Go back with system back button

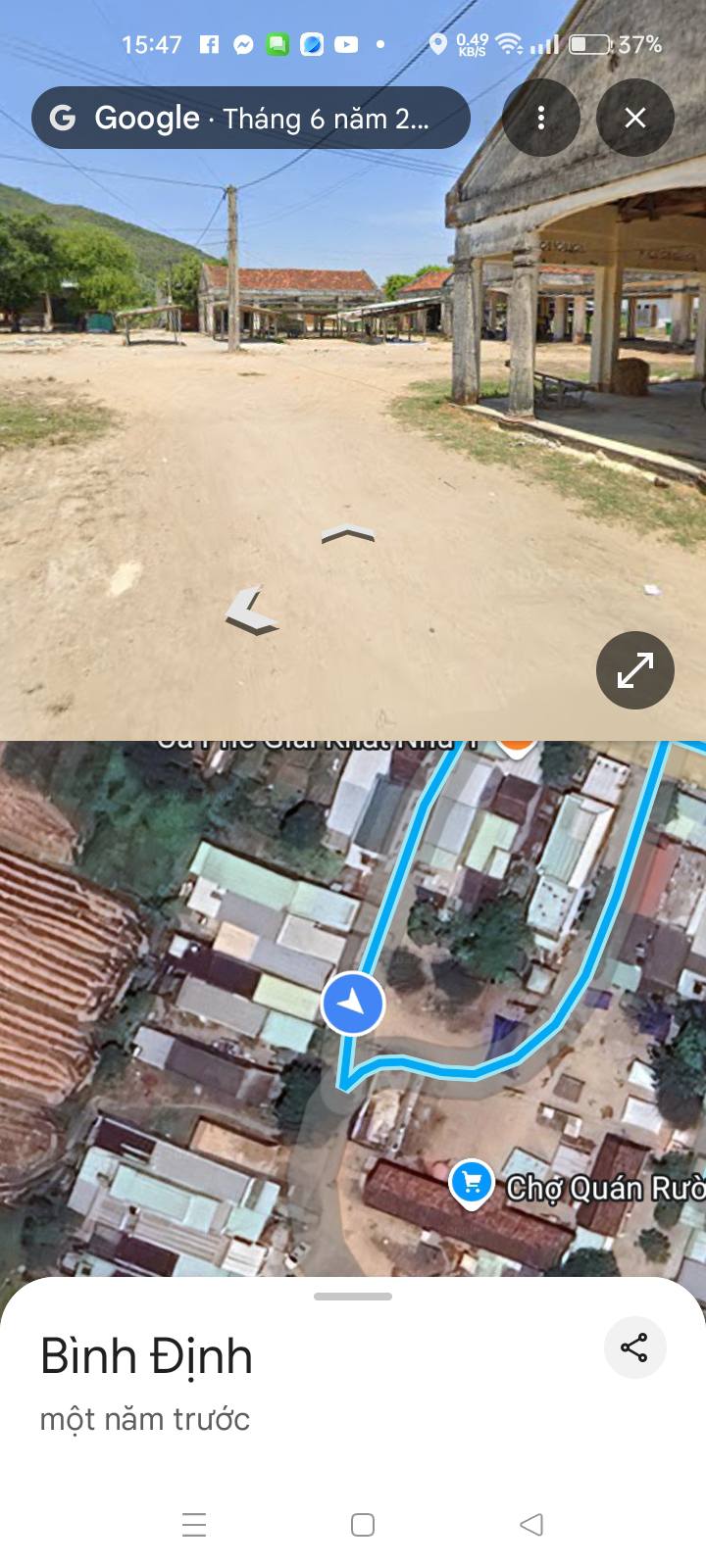(x=531, y=1524)
